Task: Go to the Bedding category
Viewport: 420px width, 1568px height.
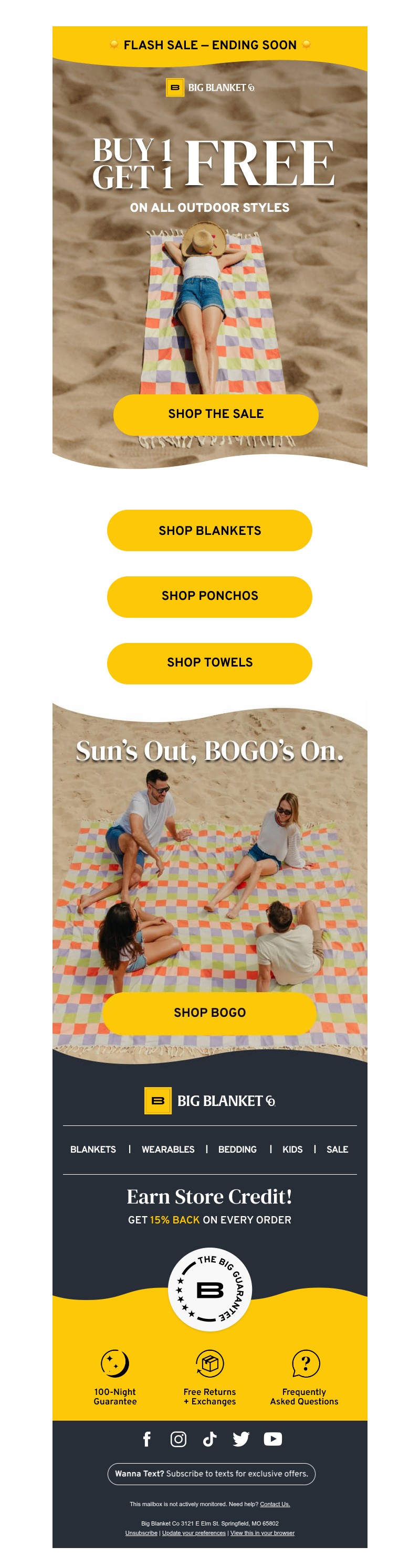Action: click(x=237, y=1149)
